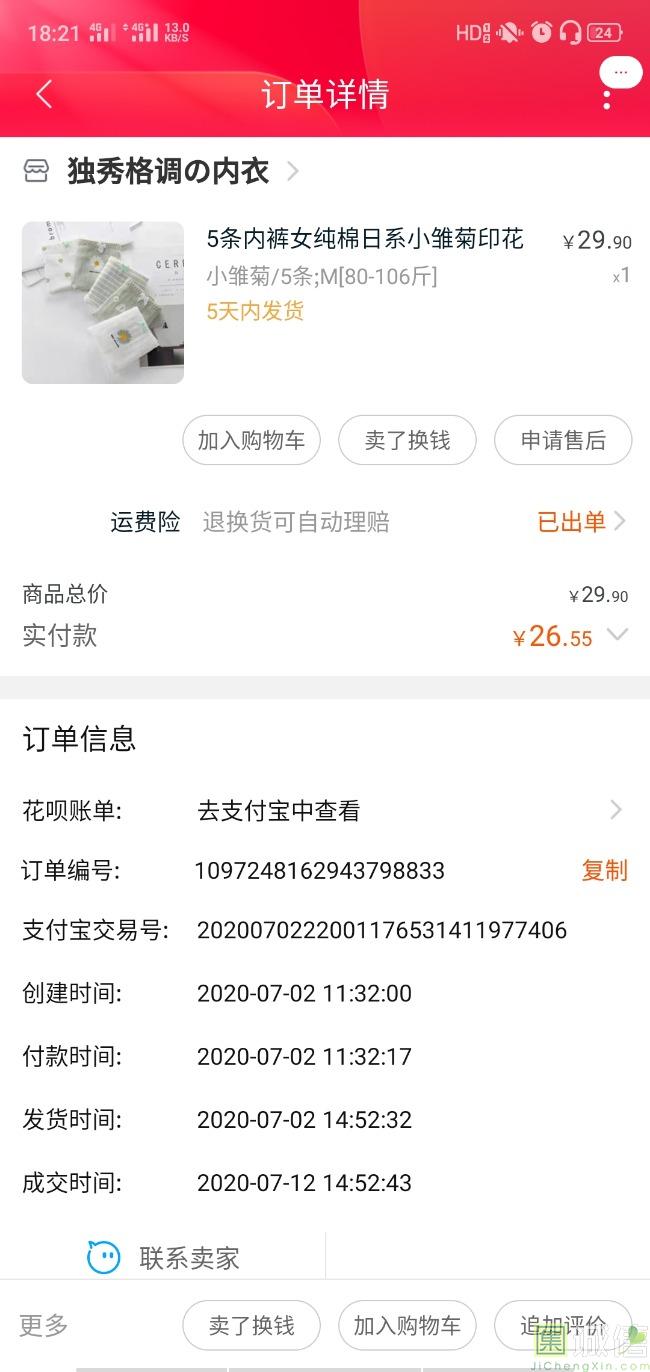Image resolution: width=650 pixels, height=1372 pixels.
Task: Tap 加入购物车 beside 追加评价
Action: [x=407, y=1325]
